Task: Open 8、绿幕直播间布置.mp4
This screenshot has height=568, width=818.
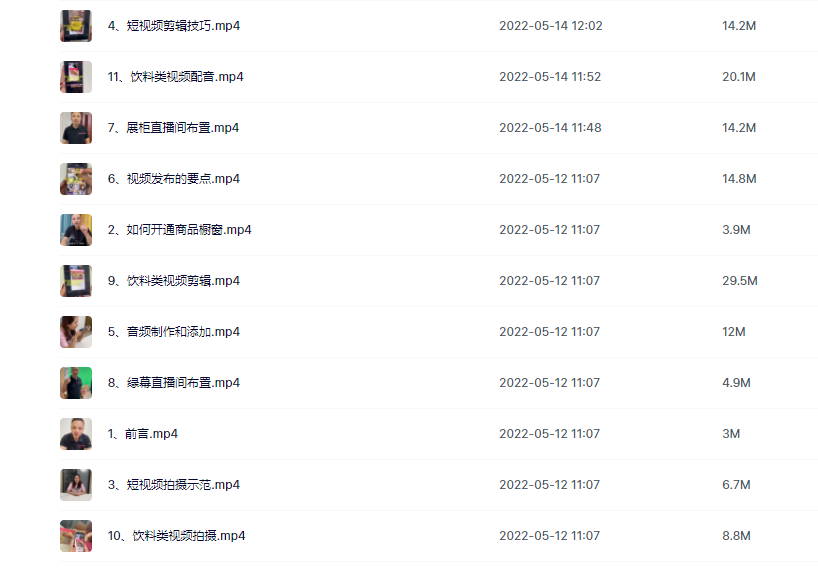Action: coord(173,383)
